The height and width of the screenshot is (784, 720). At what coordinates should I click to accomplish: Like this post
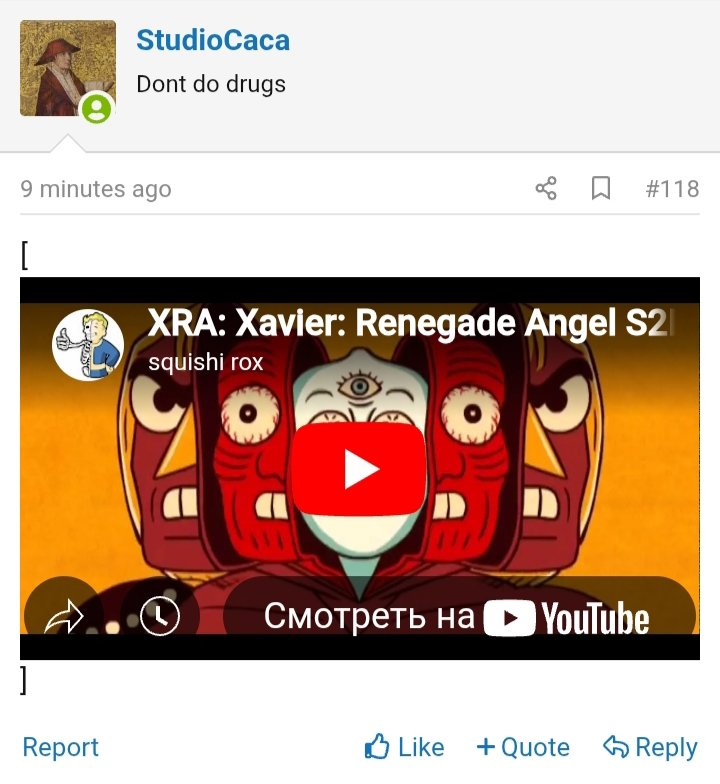(404, 747)
